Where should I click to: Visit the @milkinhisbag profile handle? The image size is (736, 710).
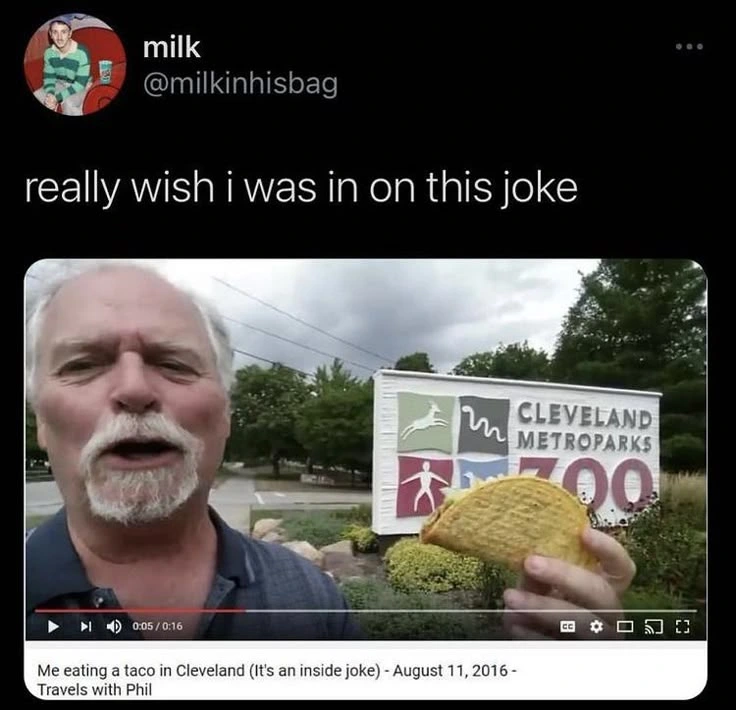(x=240, y=86)
